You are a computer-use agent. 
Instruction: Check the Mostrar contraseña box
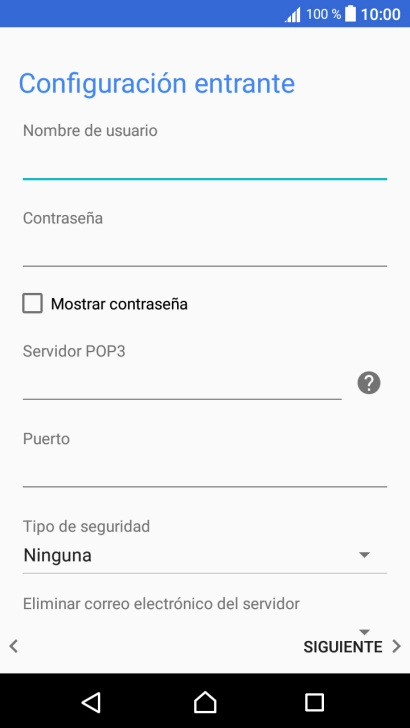tap(33, 304)
